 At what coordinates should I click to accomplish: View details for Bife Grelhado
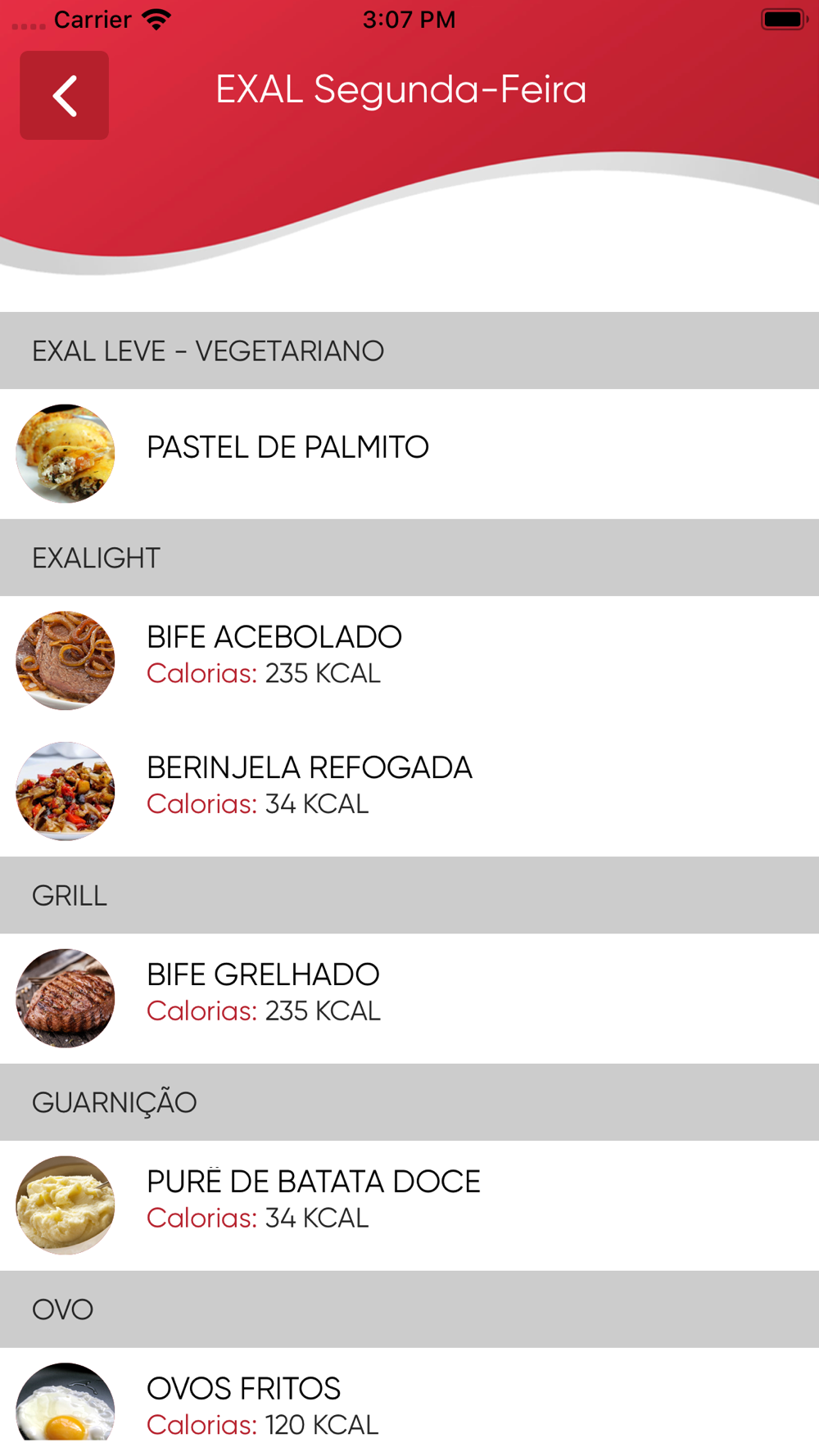[409, 998]
